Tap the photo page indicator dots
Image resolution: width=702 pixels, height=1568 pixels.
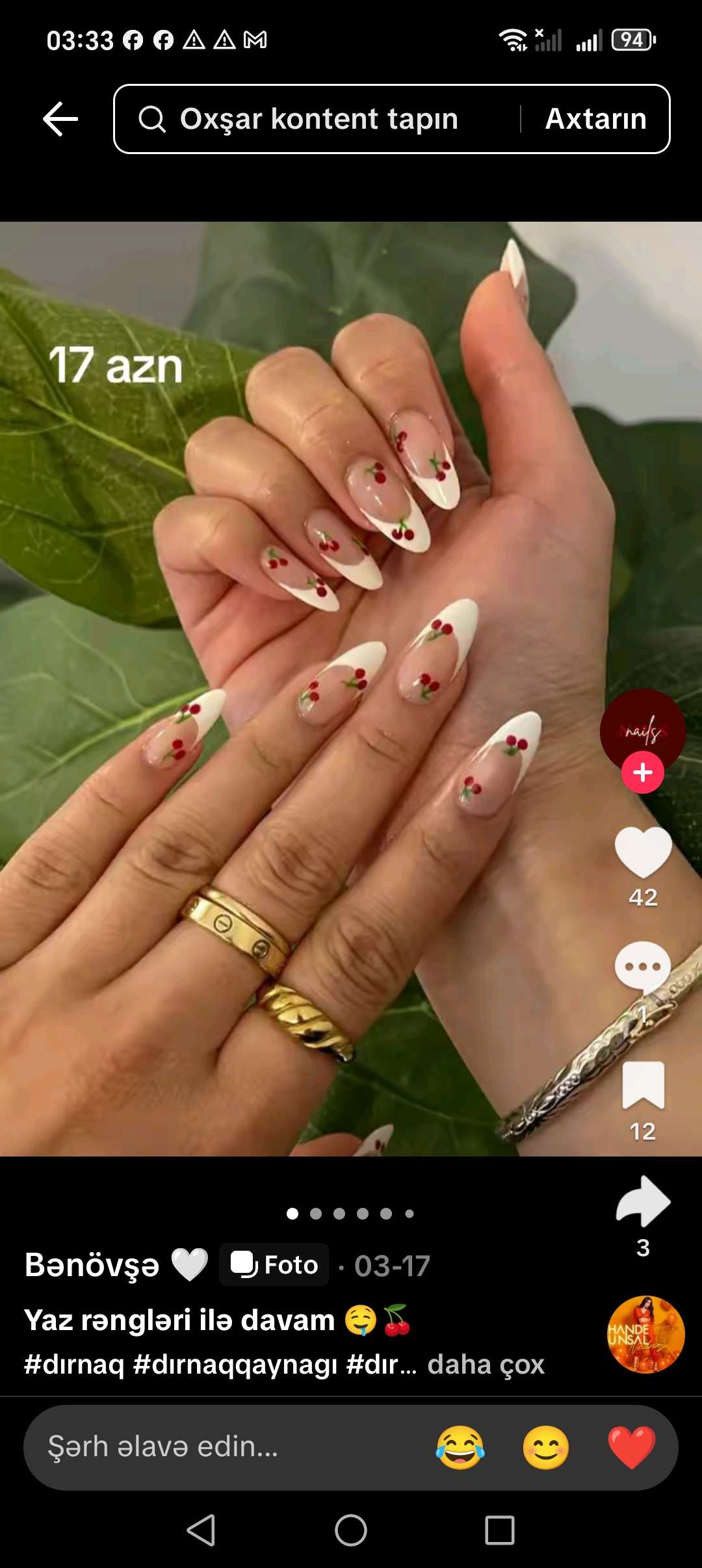tap(350, 1213)
